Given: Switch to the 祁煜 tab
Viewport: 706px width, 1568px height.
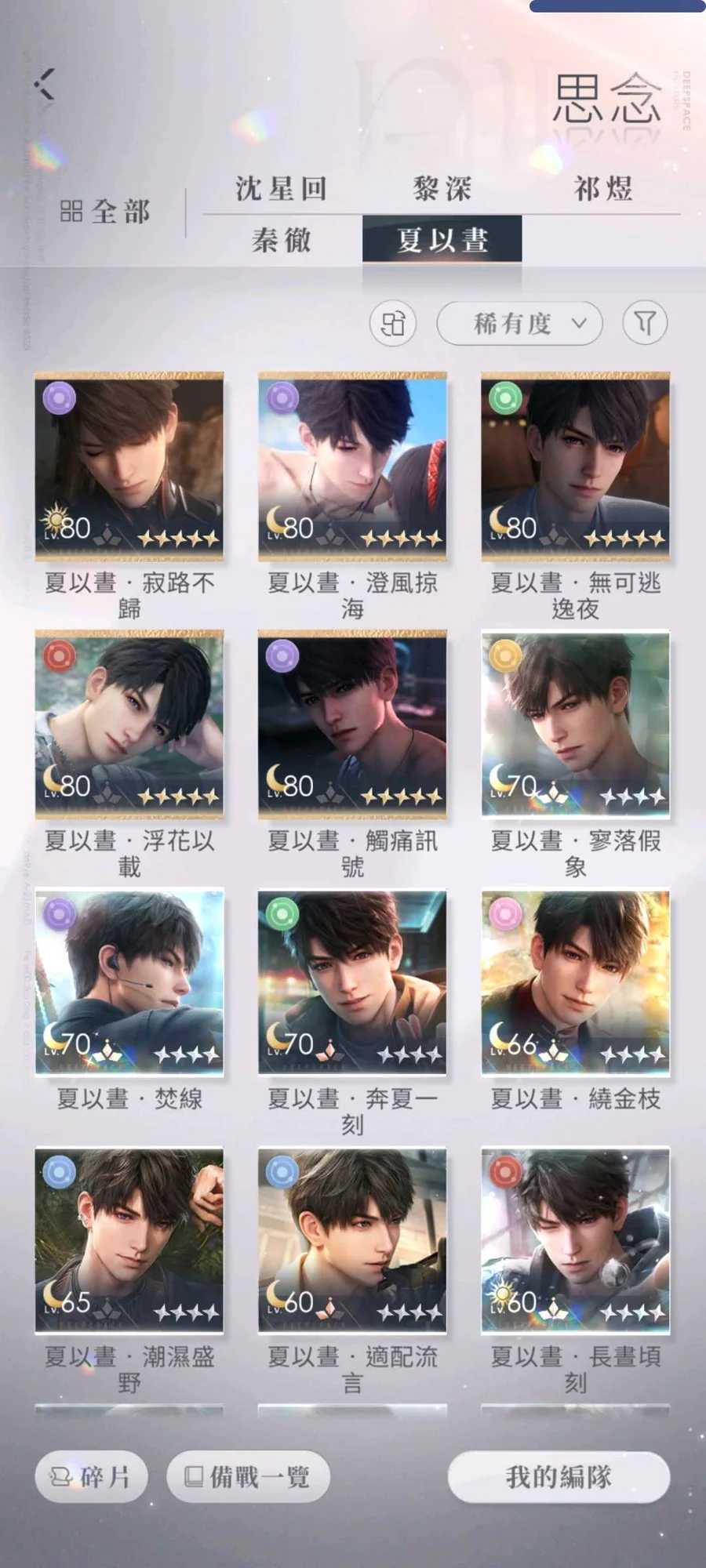Looking at the screenshot, I should 602,189.
